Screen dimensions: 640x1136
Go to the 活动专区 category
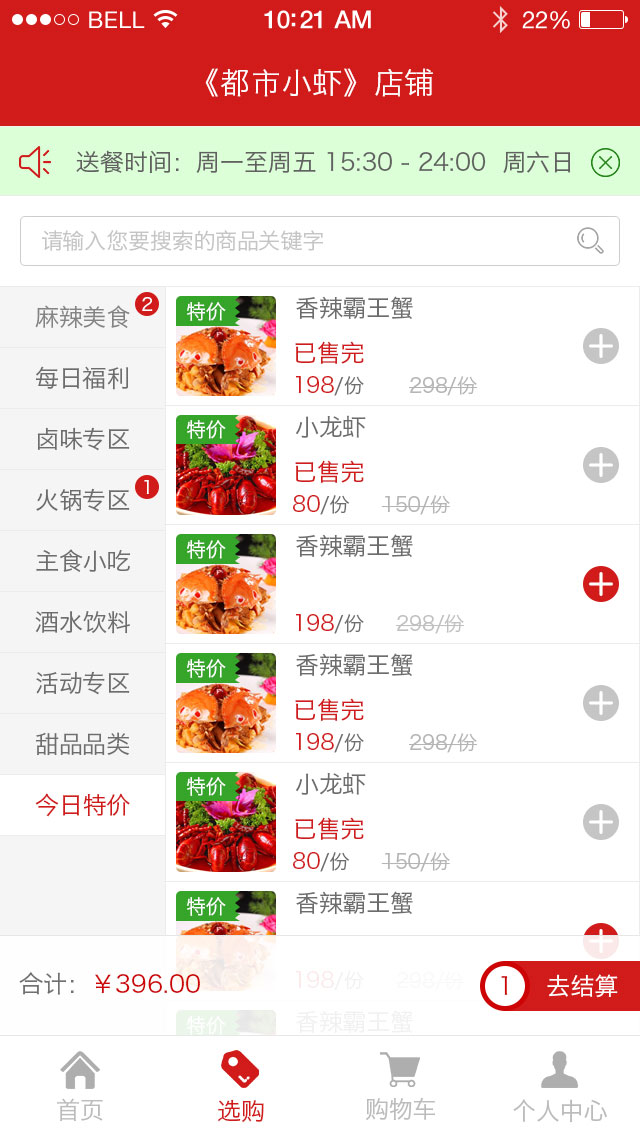83,684
